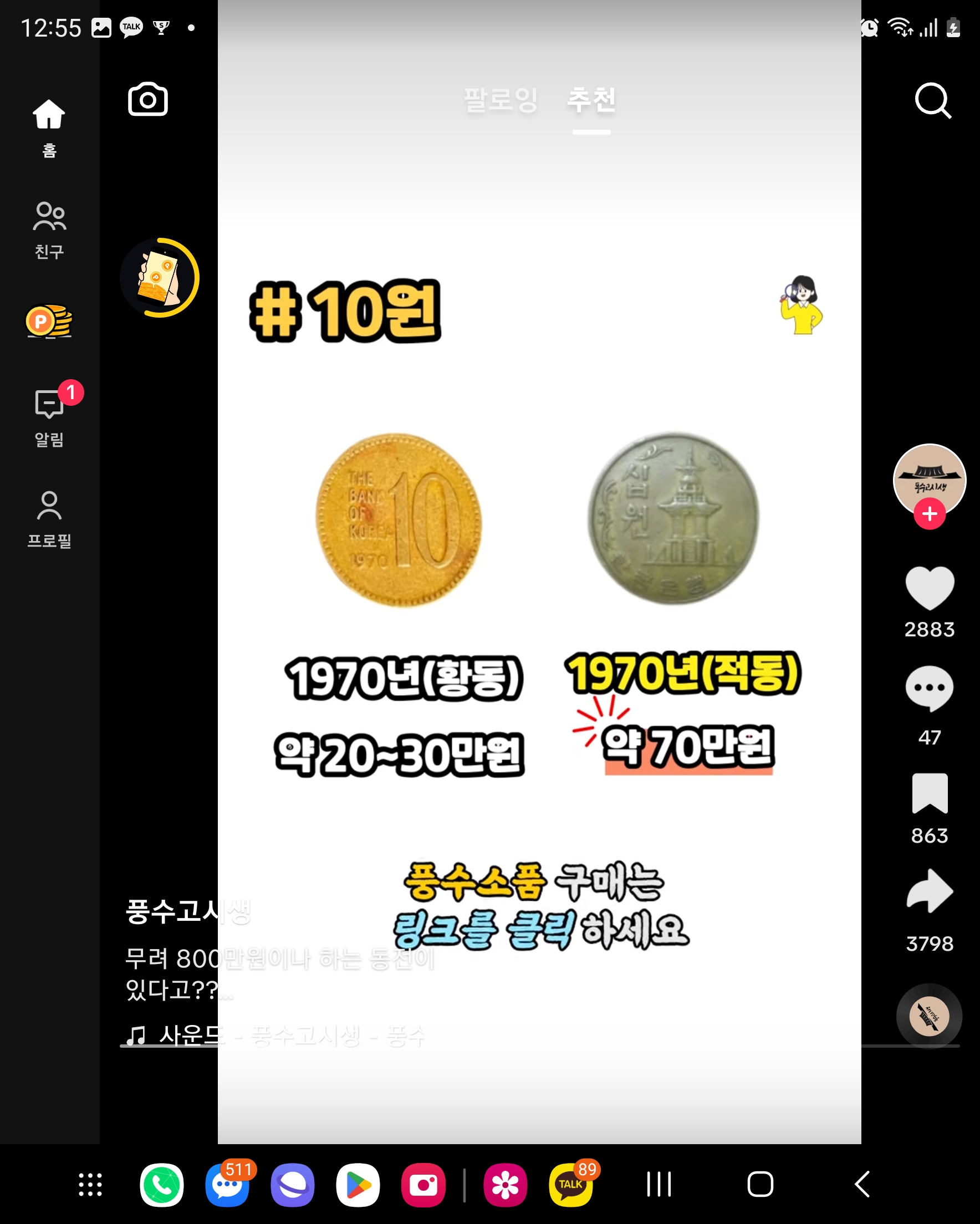Open the P coin rewards icon
The height and width of the screenshot is (1224, 980).
49,322
